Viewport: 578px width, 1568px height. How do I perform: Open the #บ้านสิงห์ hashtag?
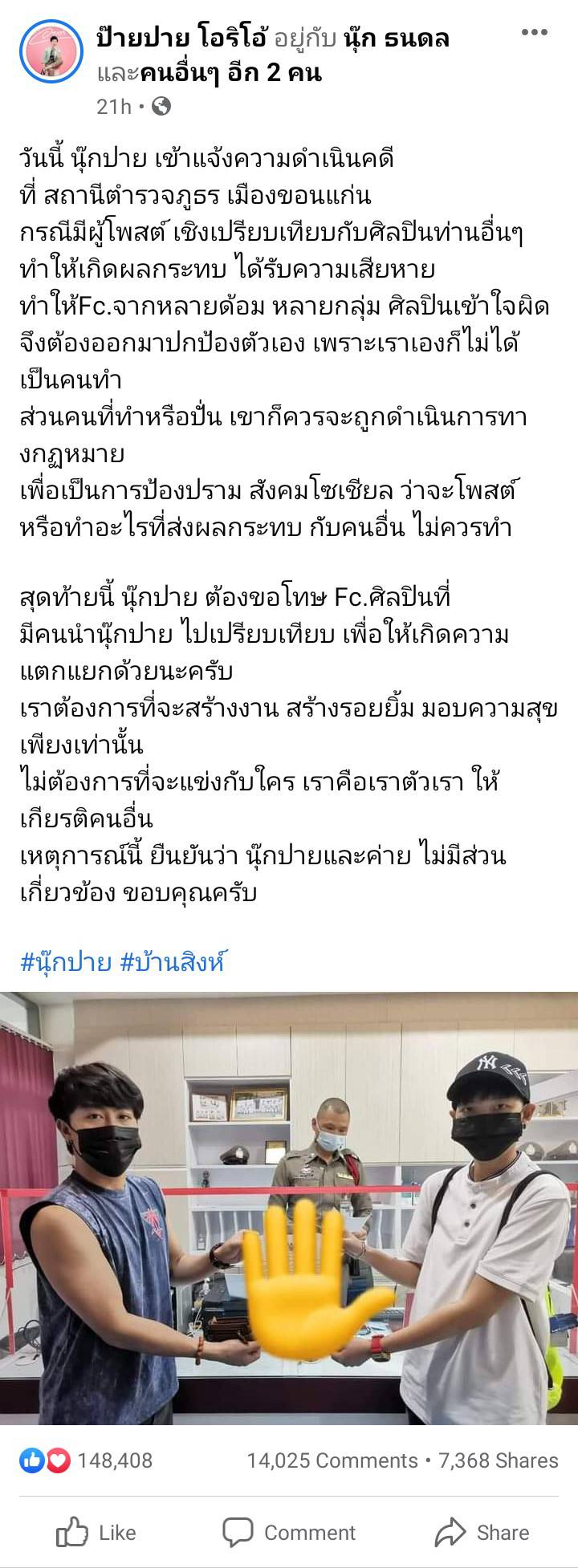click(x=173, y=961)
